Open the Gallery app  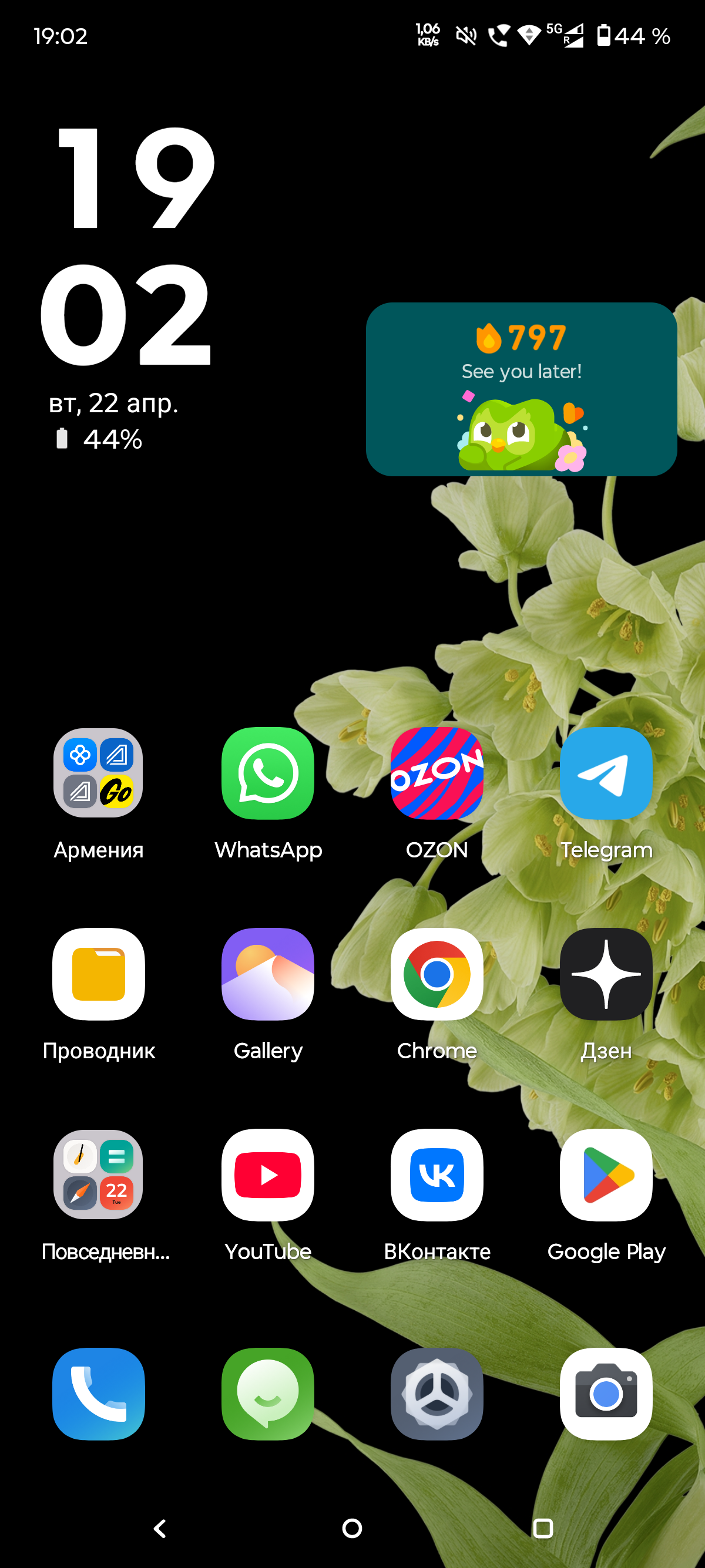coord(268,974)
